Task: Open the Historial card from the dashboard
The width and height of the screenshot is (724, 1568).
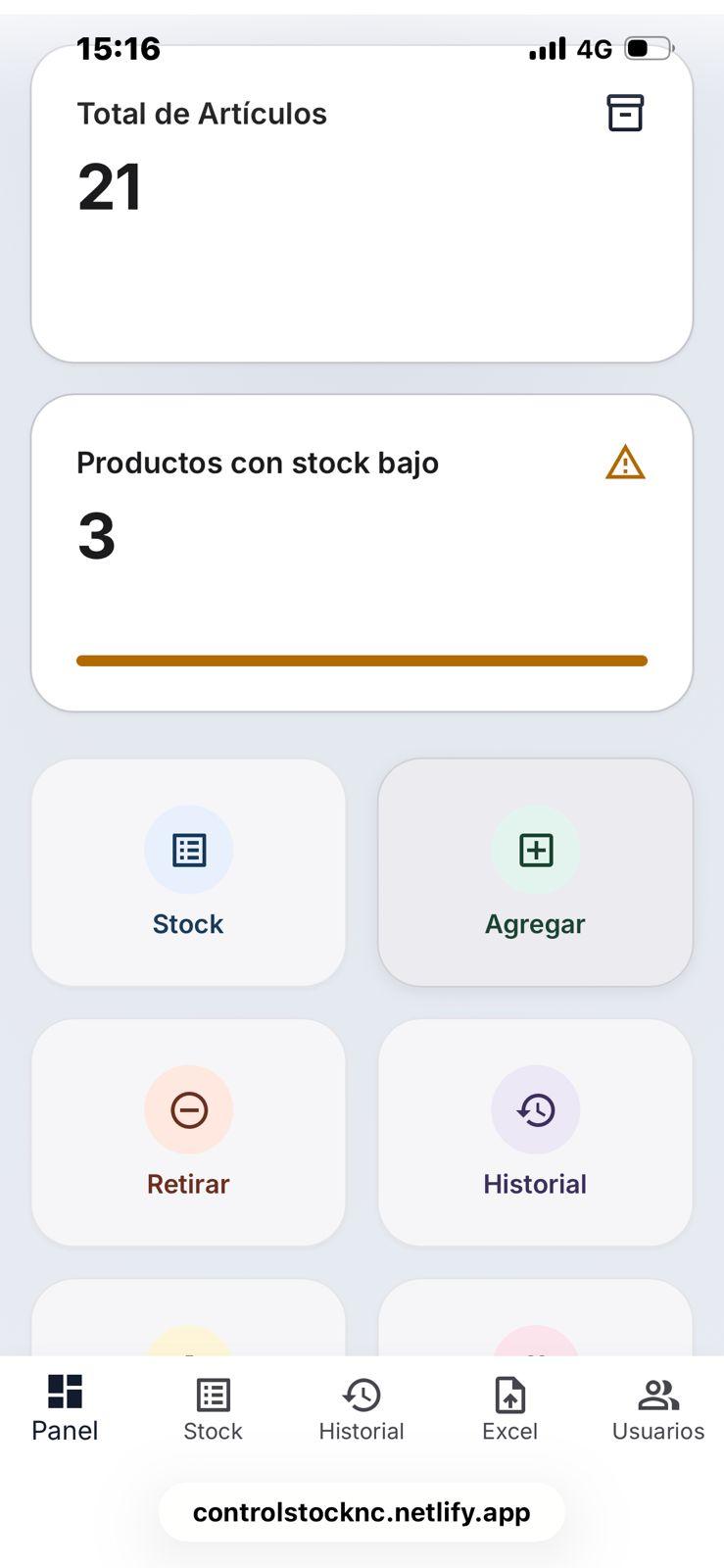Action: click(x=535, y=1132)
